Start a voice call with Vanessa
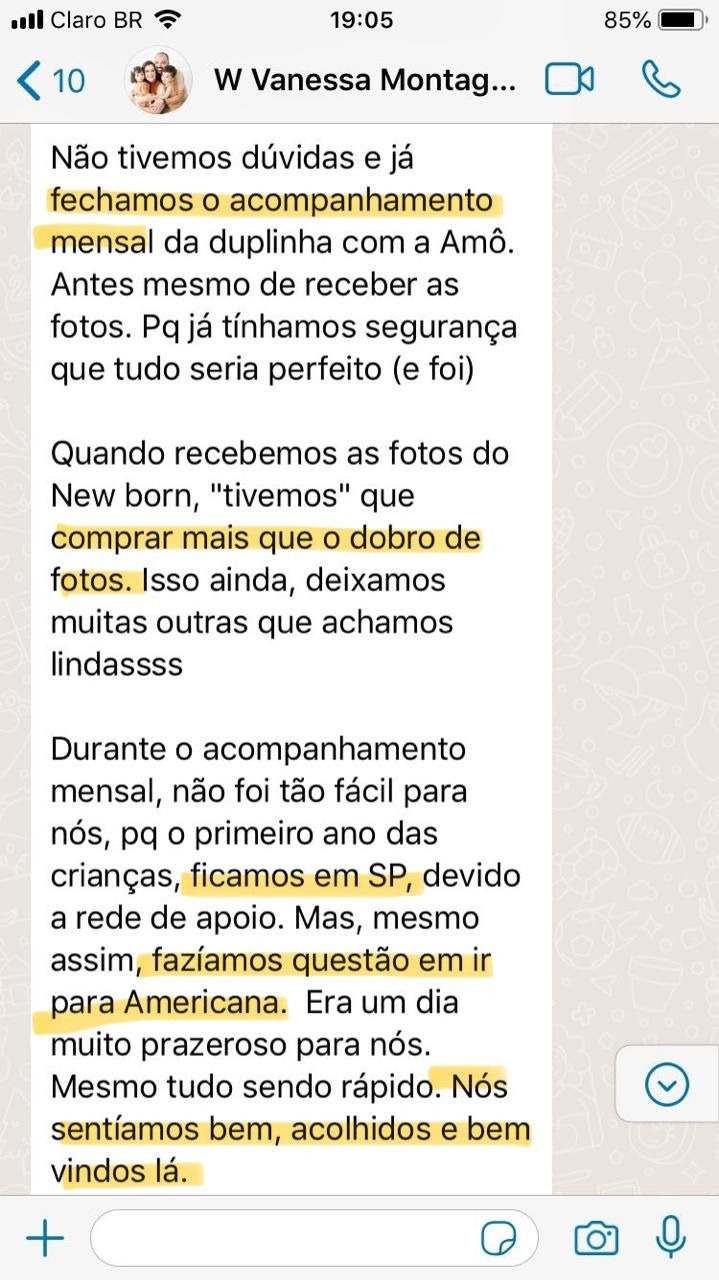The width and height of the screenshot is (719, 1280). click(x=661, y=80)
